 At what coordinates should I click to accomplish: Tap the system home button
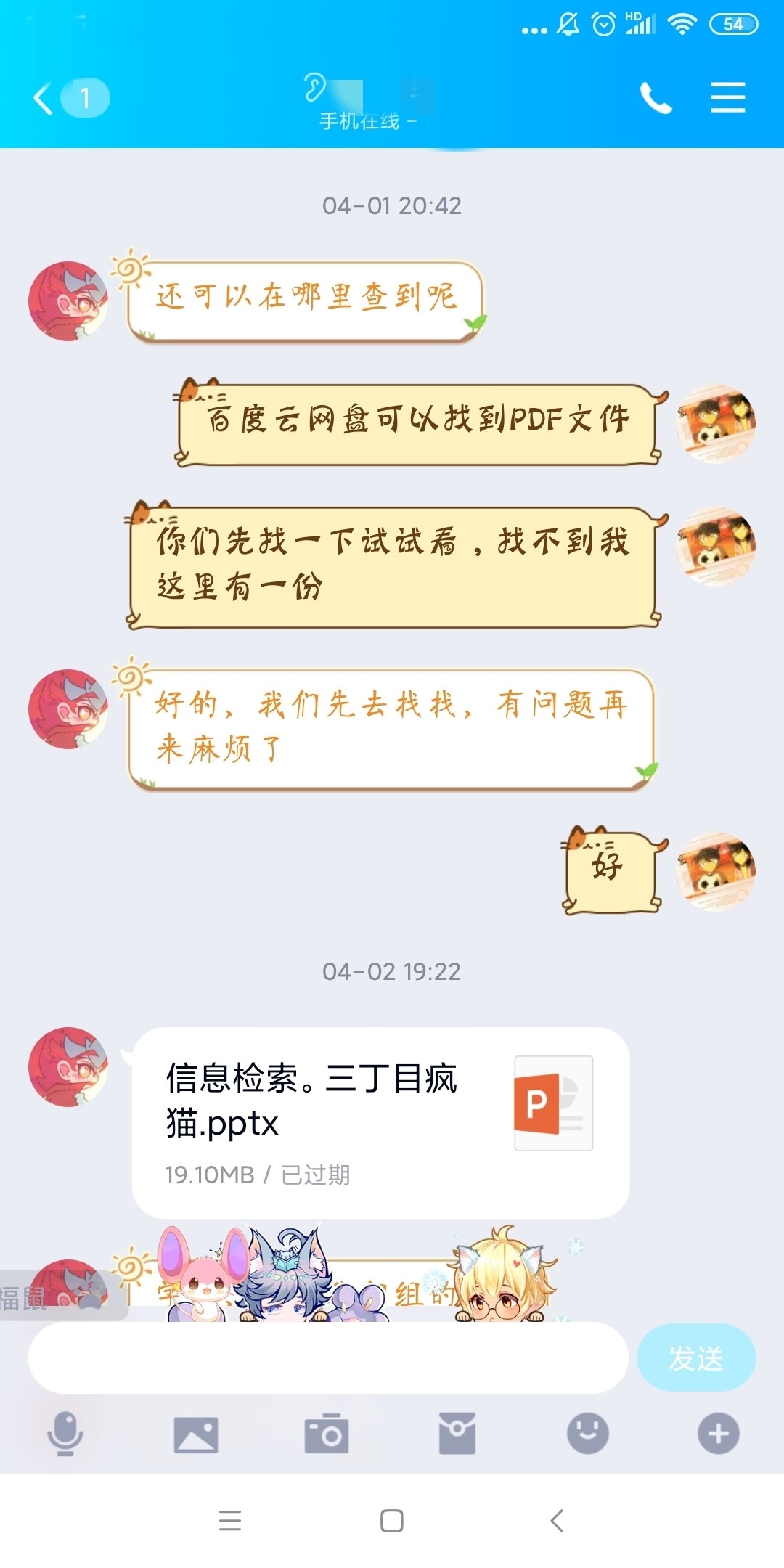pos(392,1520)
